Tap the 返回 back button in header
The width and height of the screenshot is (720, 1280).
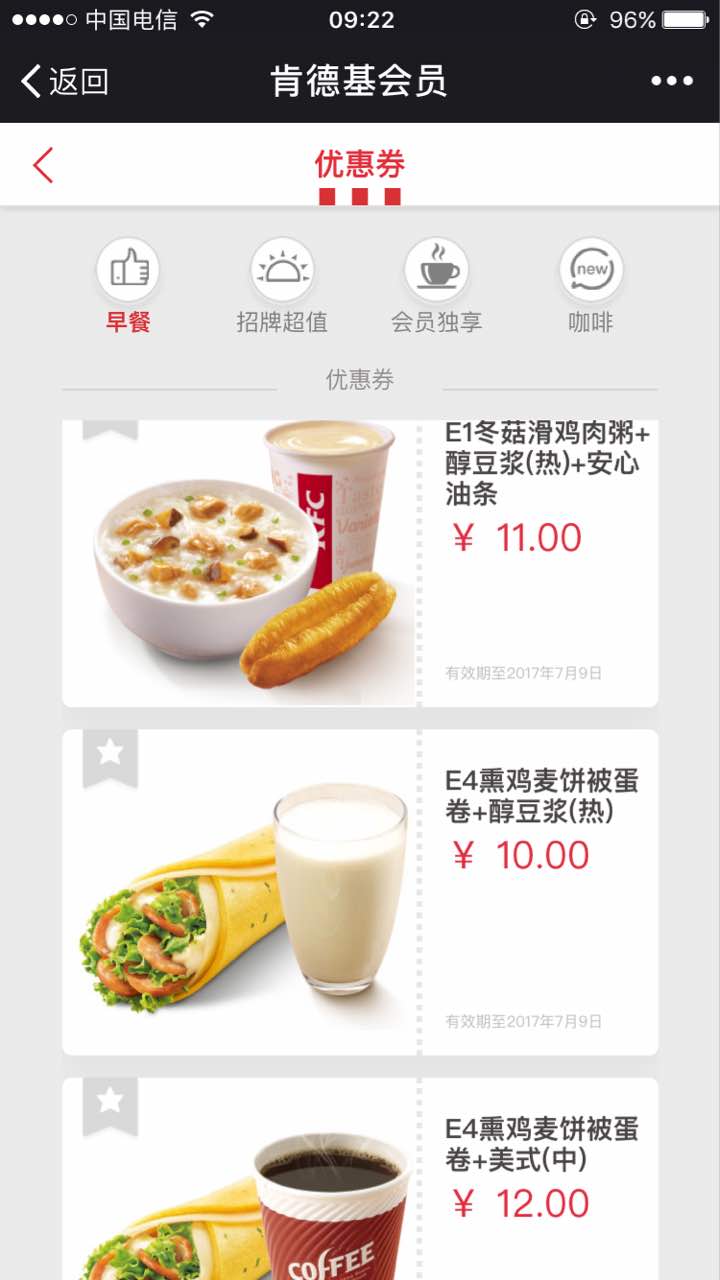click(64, 81)
